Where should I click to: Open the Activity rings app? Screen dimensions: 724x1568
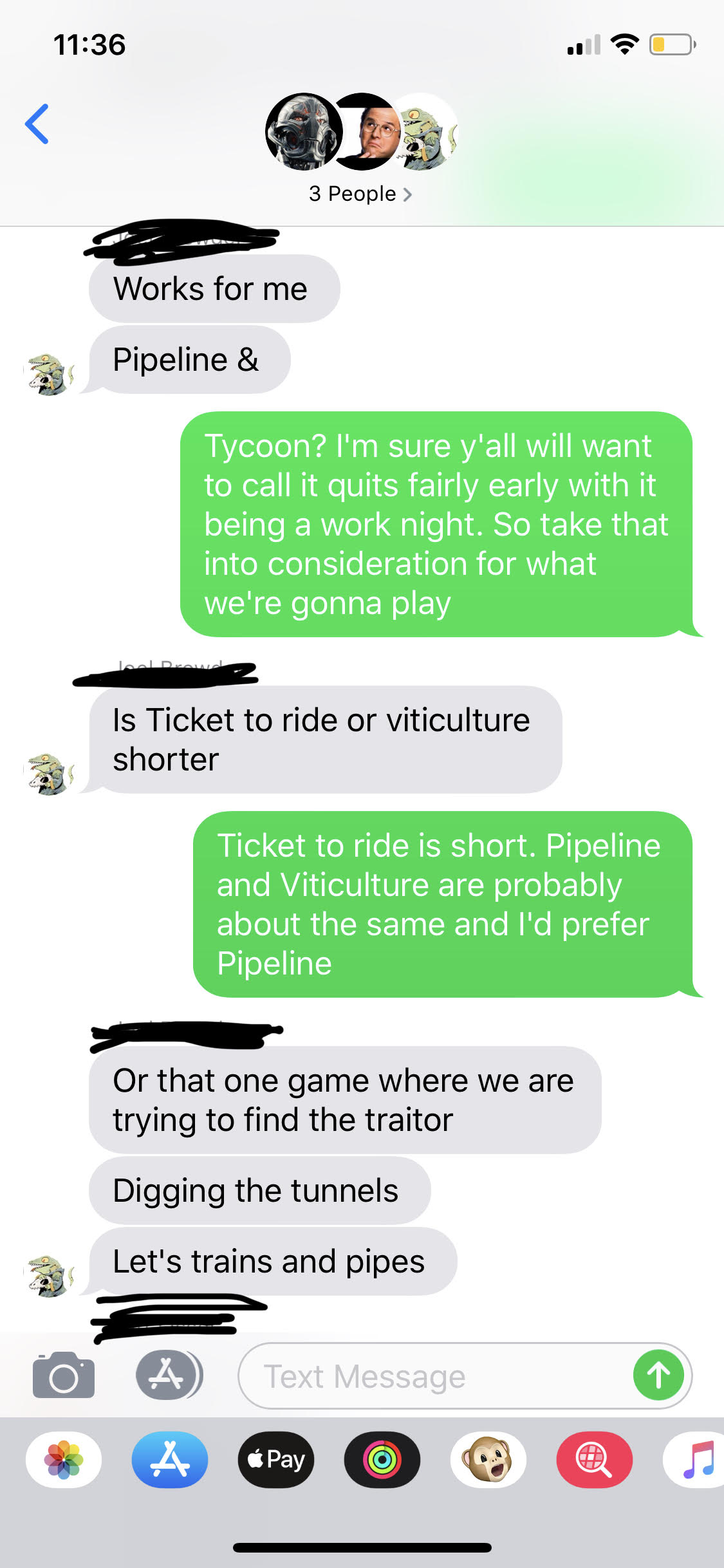tap(382, 1459)
